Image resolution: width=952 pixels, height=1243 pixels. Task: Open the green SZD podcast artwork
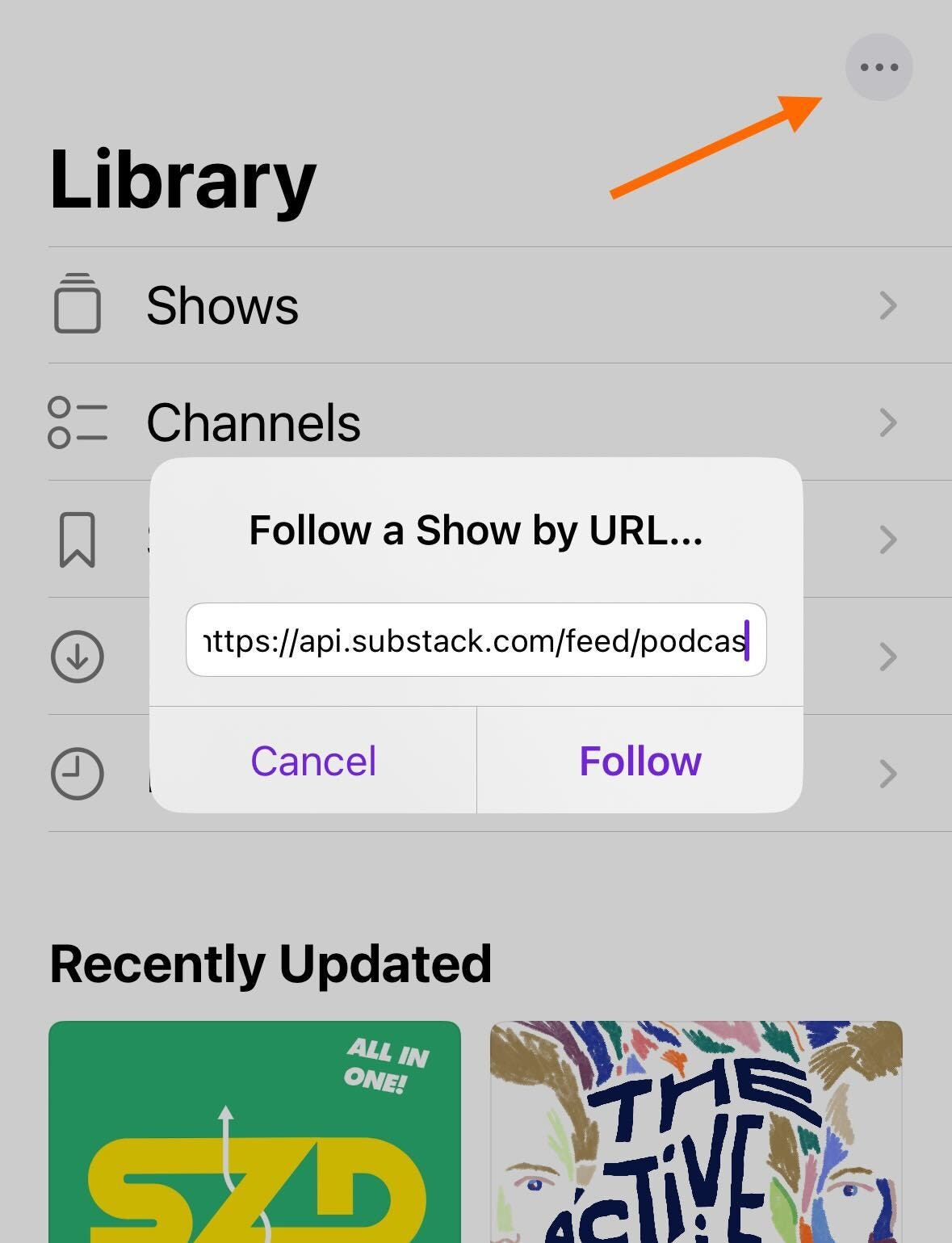[x=254, y=1132]
